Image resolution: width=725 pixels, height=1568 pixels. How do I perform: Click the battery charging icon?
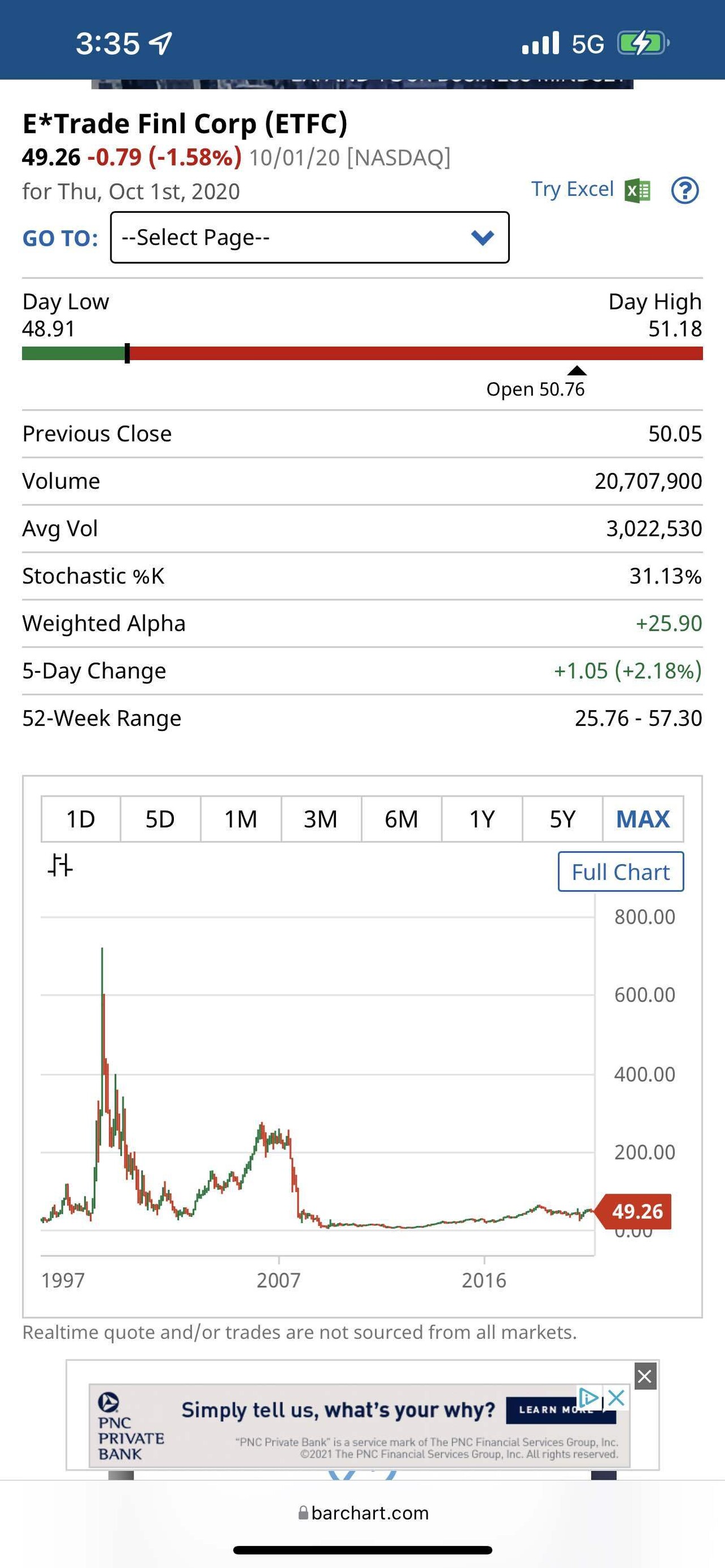pyautogui.click(x=642, y=42)
